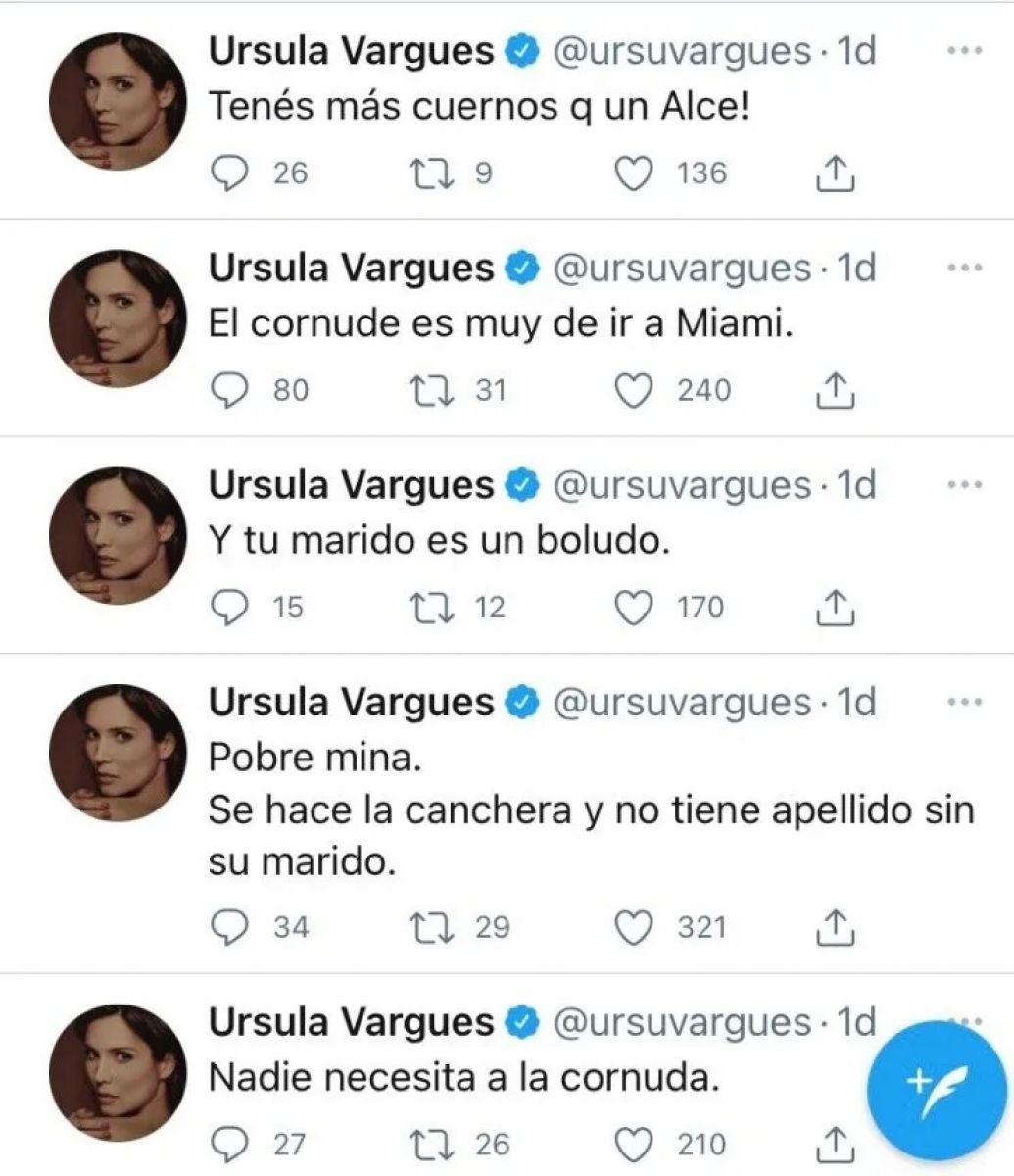
Task: Open the tweet 'El cornude es muy de ir a Miami'
Action: coord(500,325)
